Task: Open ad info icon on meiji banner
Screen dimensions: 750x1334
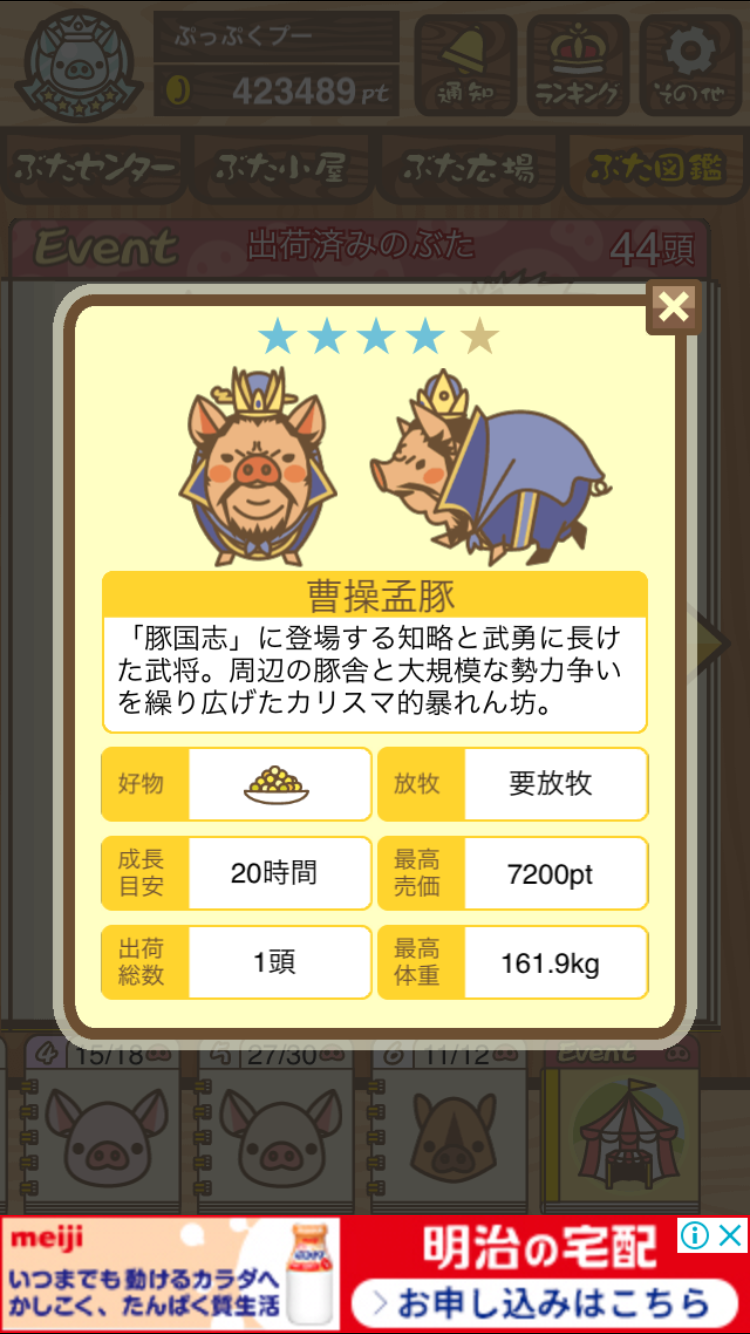Action: 694,1236
